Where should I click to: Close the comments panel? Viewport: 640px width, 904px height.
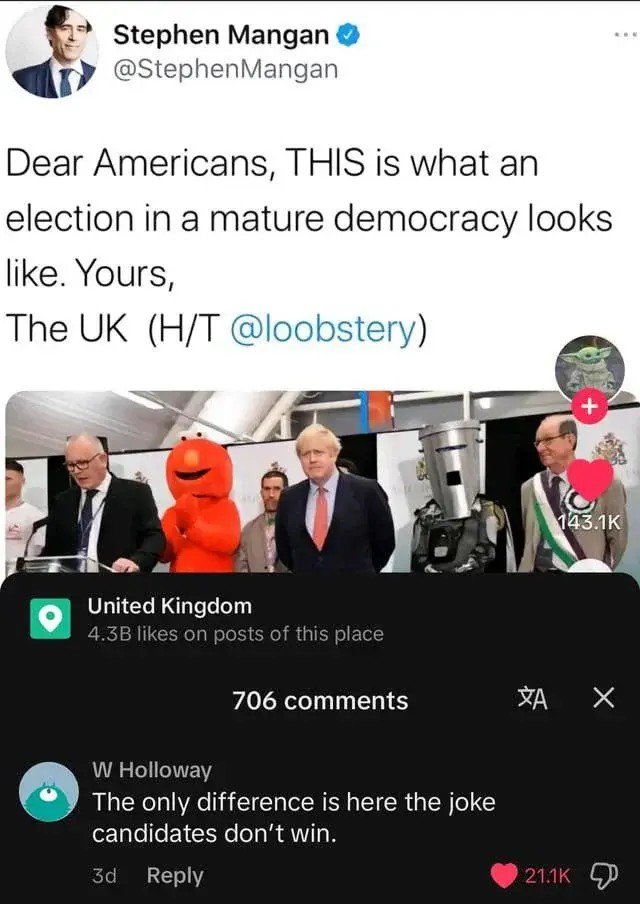click(x=602, y=698)
